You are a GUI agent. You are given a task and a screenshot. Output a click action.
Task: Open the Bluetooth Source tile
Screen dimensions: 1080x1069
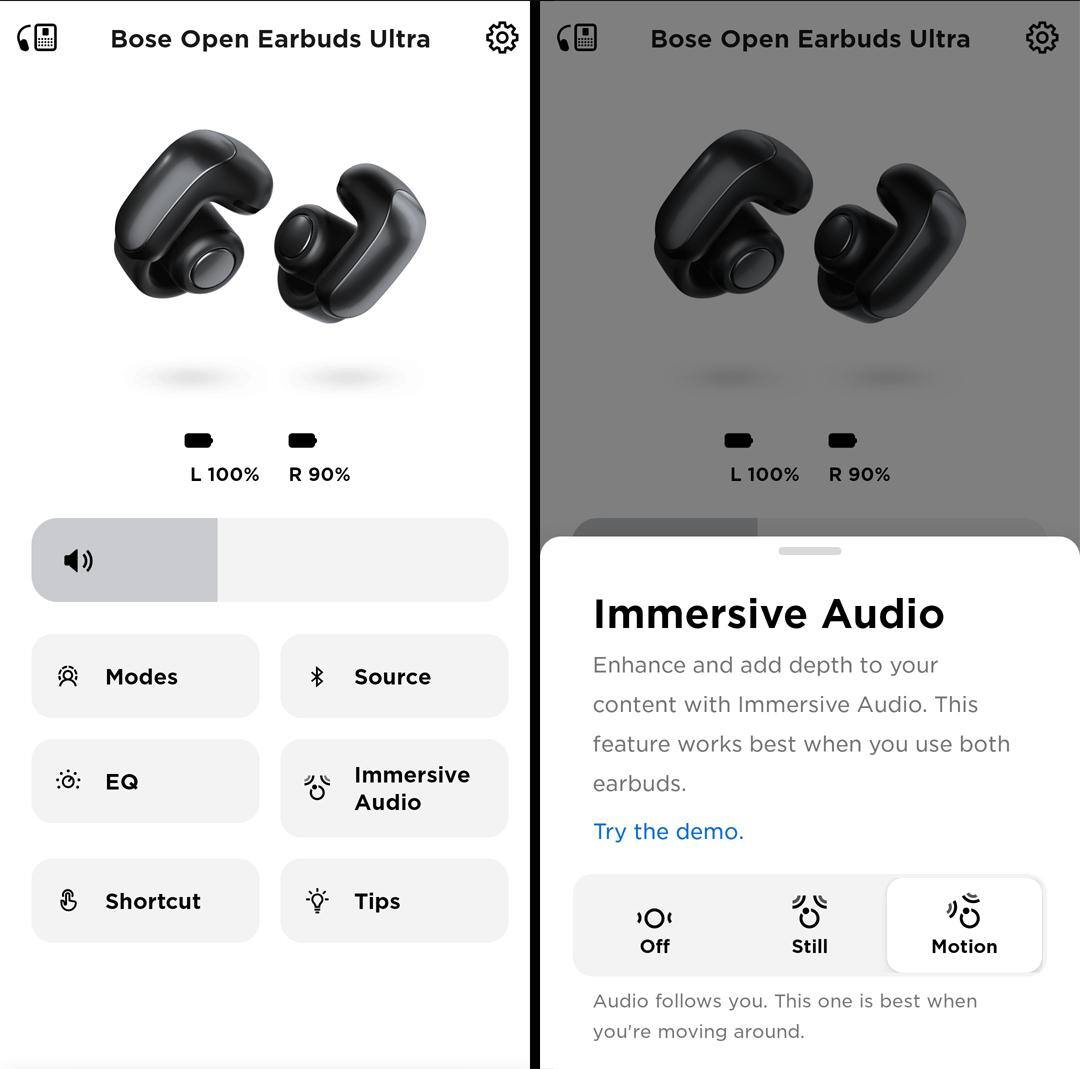(394, 676)
